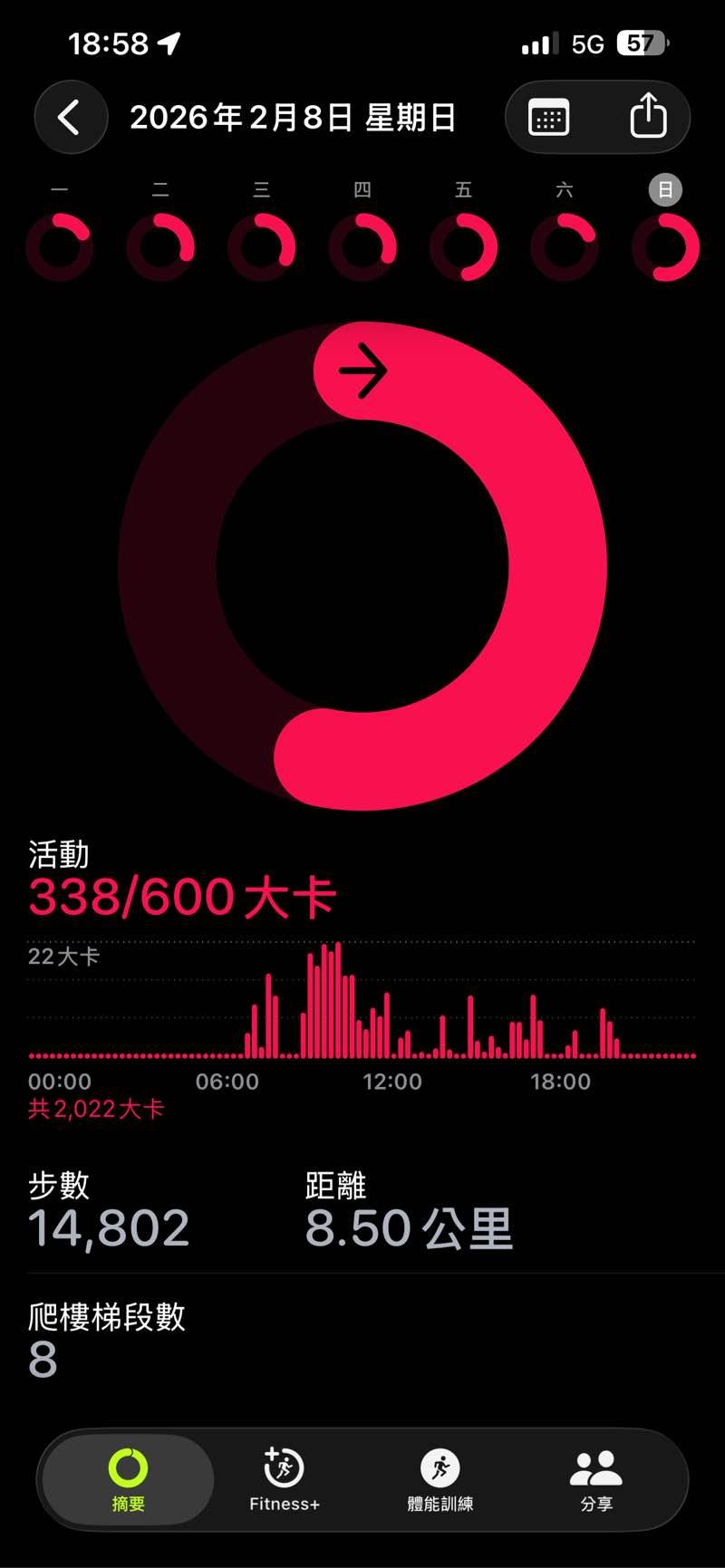725x1568 pixels.
Task: Select Friday's activity ring (五)
Action: (463, 245)
